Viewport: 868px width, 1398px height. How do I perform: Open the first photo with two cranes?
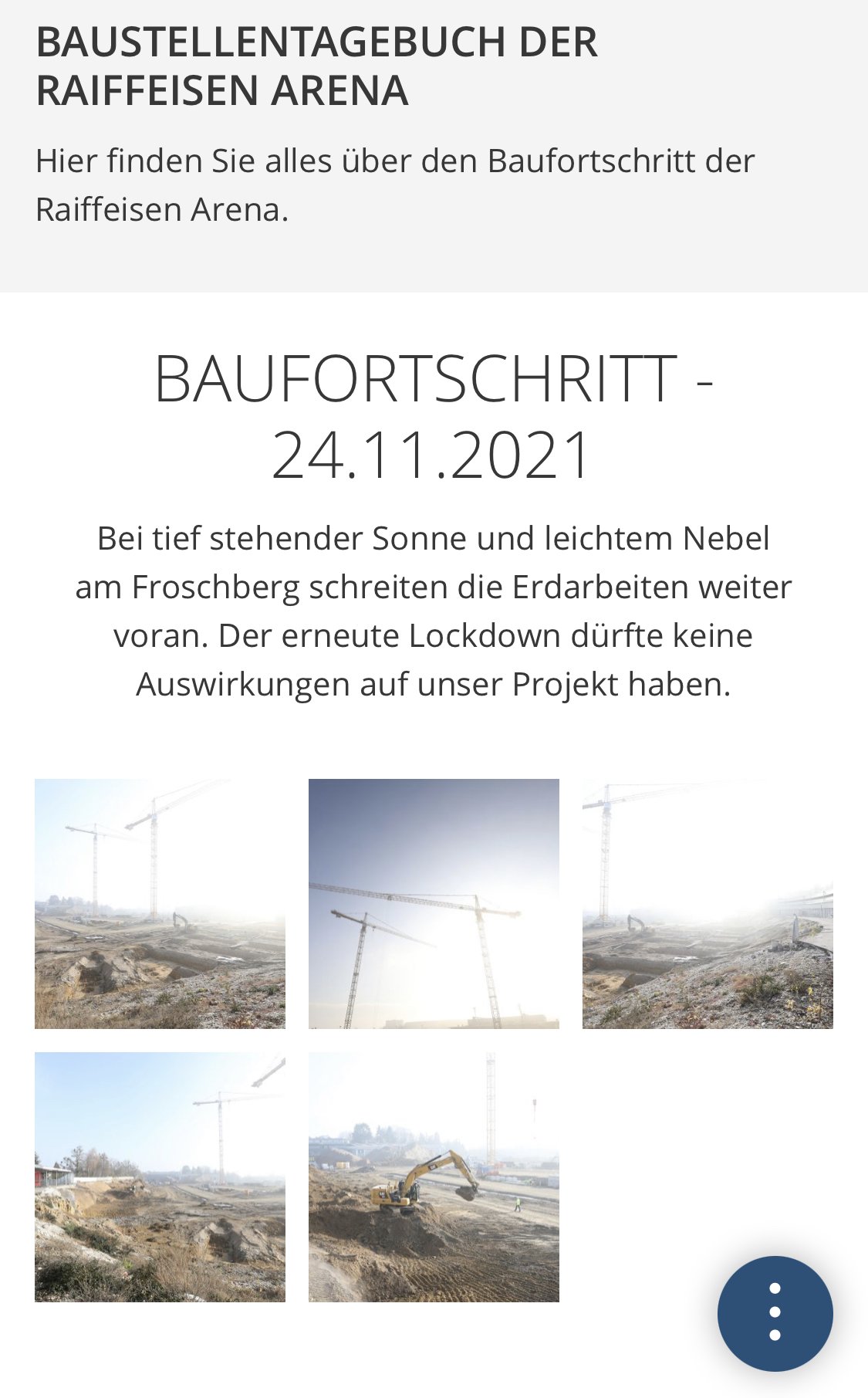coord(160,903)
